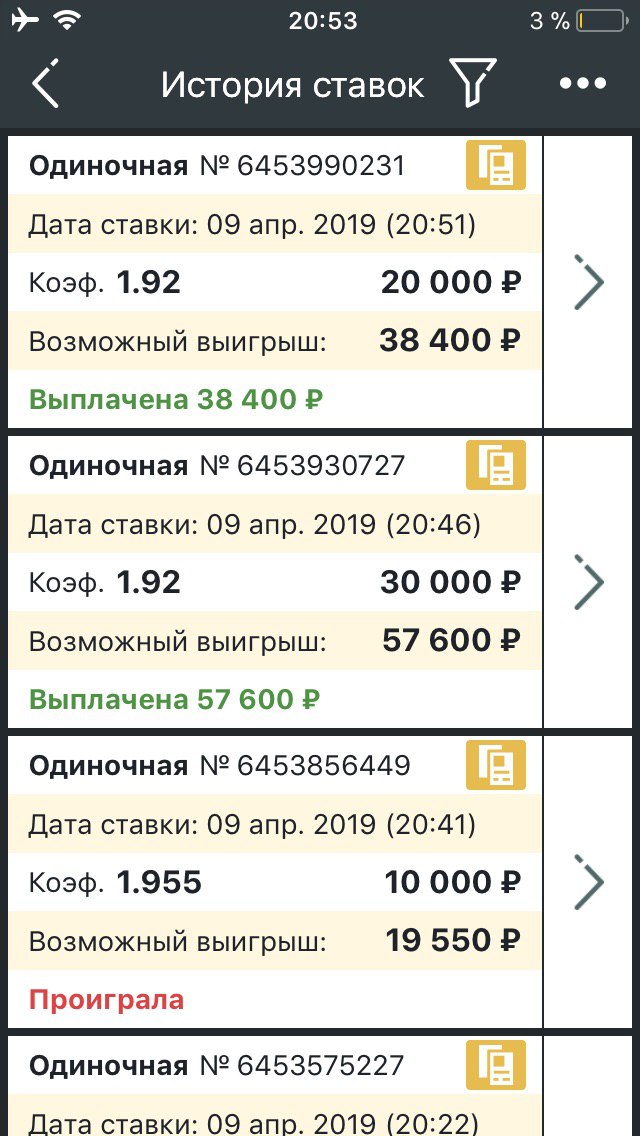Viewport: 640px width, 1136px height.
Task: Tap coupon icon on bet № 6453856449
Action: (496, 765)
